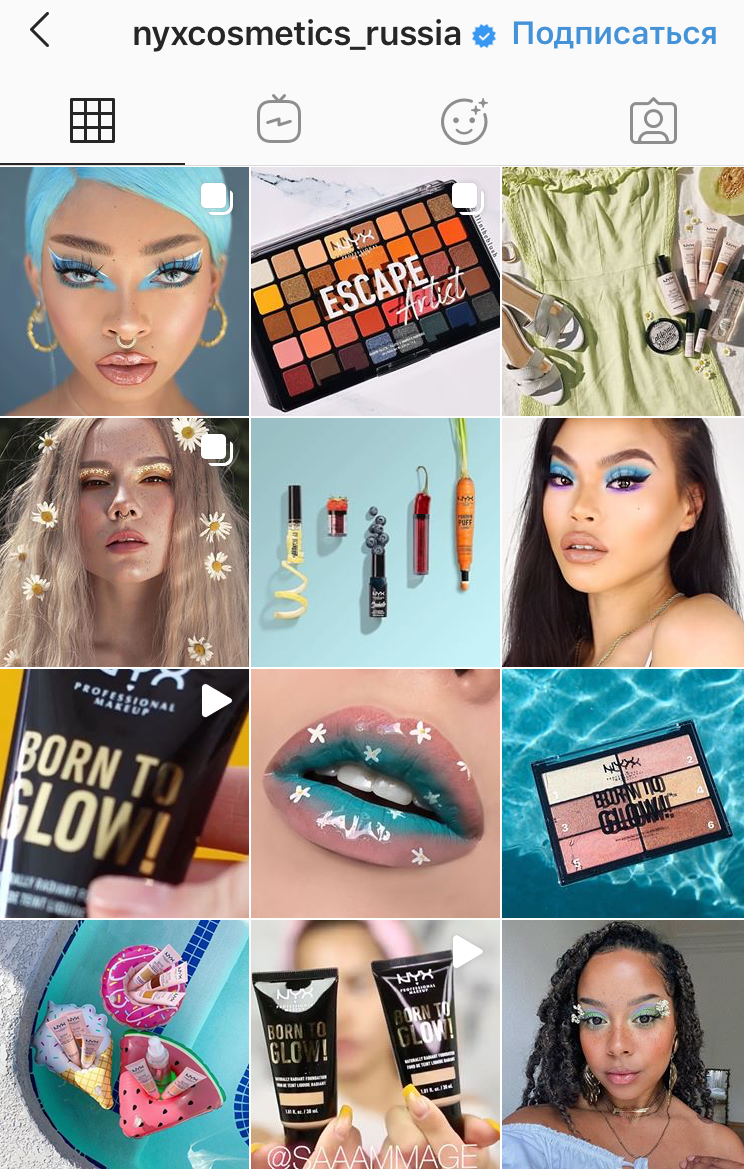Open the green dress flat lay post

(623, 291)
